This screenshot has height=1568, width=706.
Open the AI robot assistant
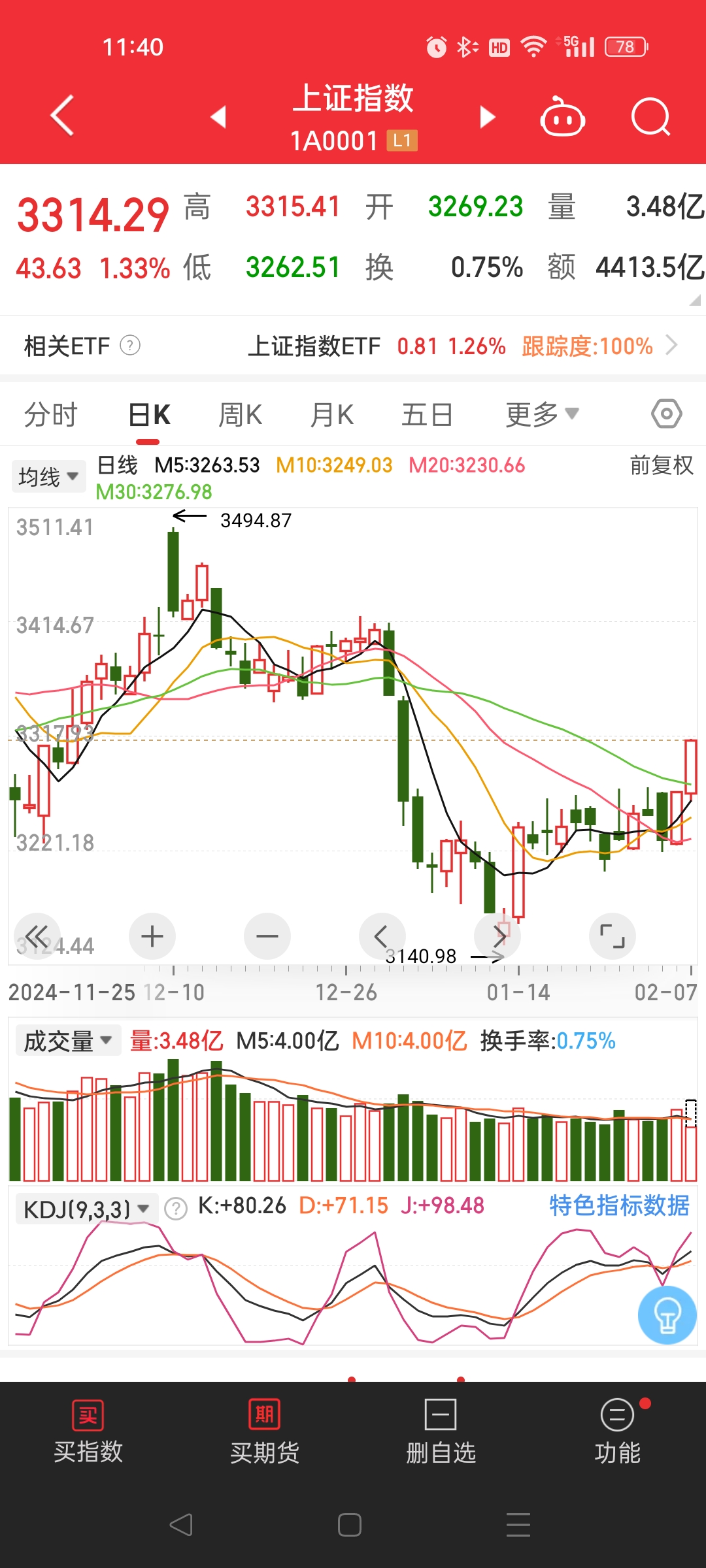(562, 116)
